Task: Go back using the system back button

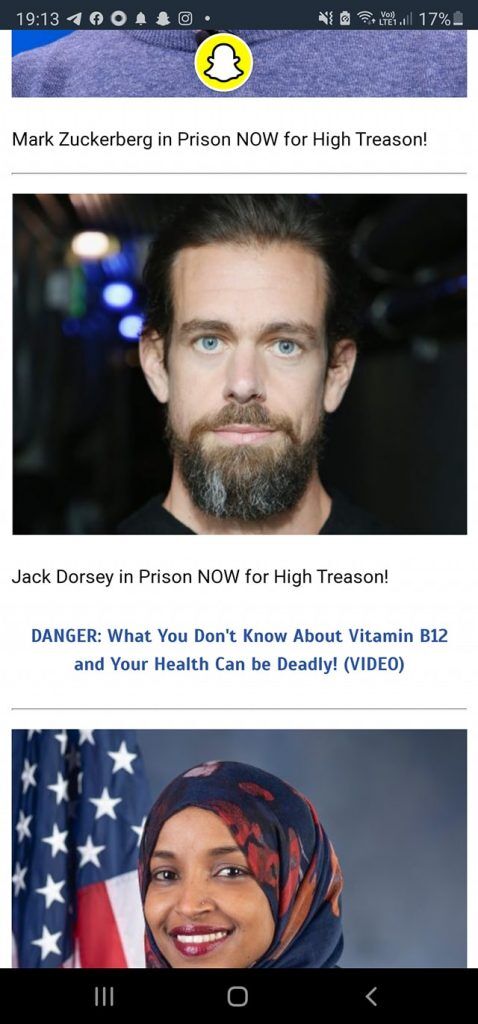Action: 371,996
